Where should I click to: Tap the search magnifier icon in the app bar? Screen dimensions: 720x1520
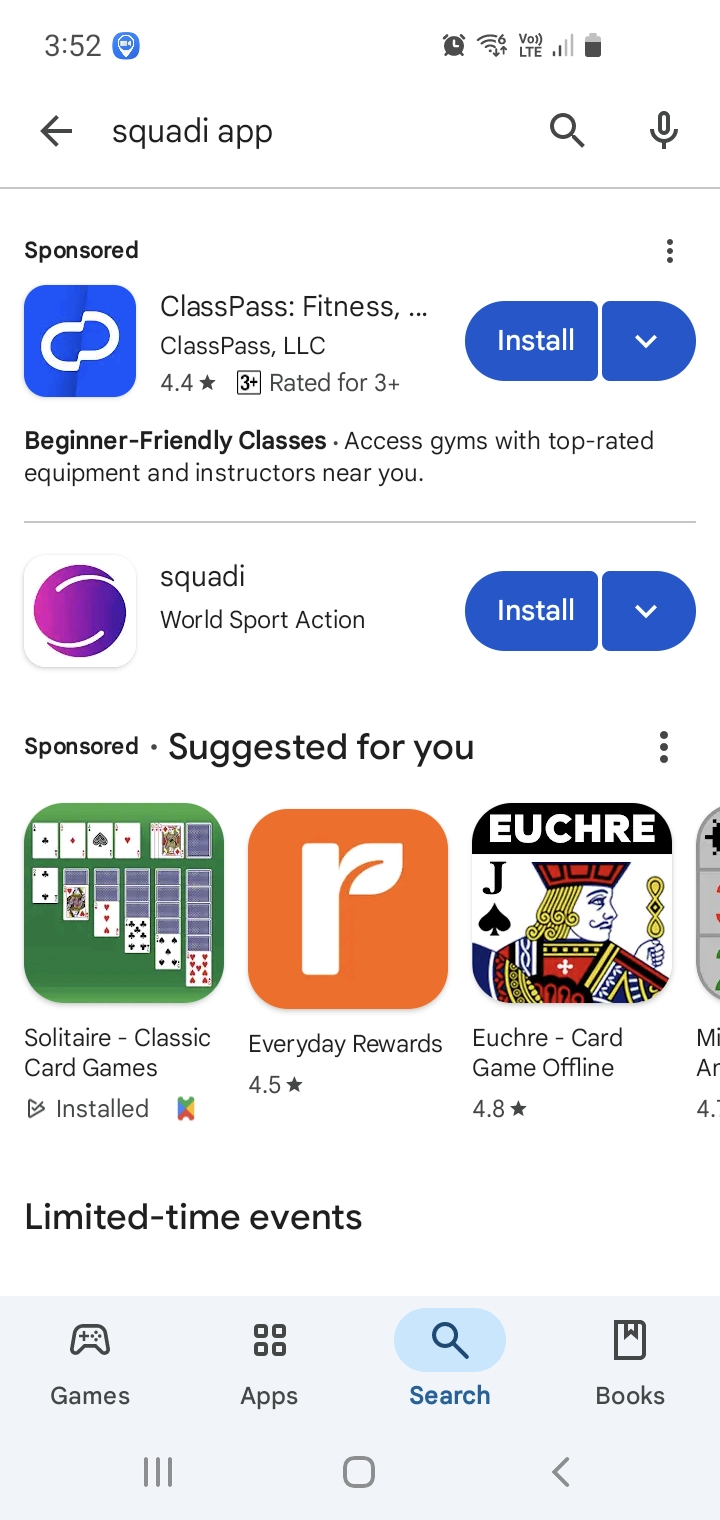[566, 131]
